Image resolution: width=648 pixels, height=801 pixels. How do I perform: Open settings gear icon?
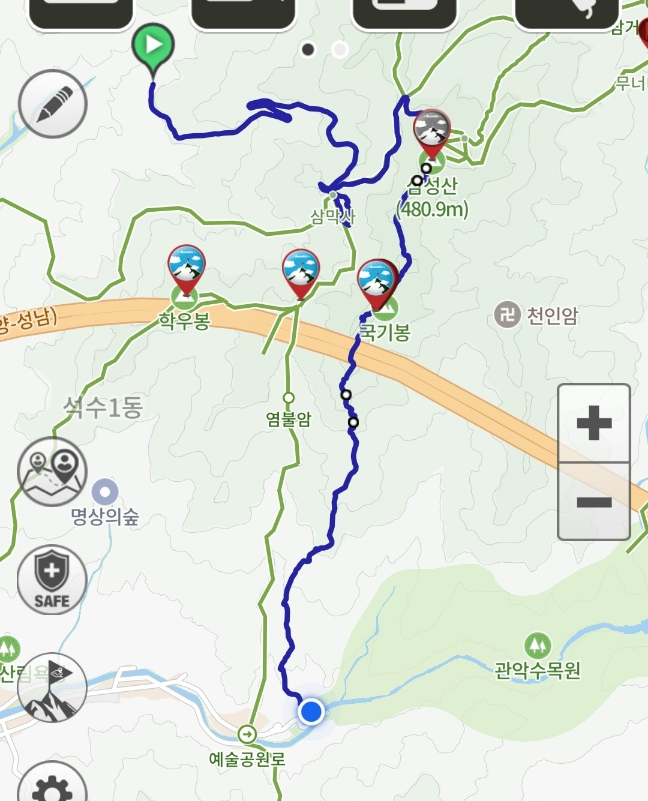pos(52,782)
